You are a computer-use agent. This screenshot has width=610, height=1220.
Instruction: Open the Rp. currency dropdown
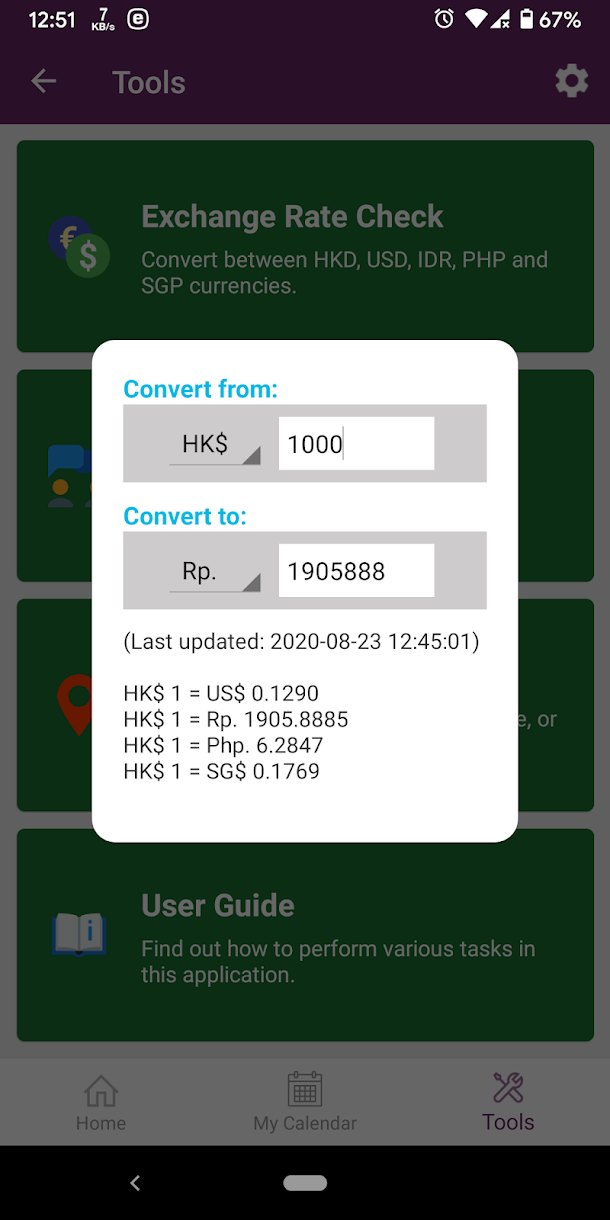coord(215,571)
